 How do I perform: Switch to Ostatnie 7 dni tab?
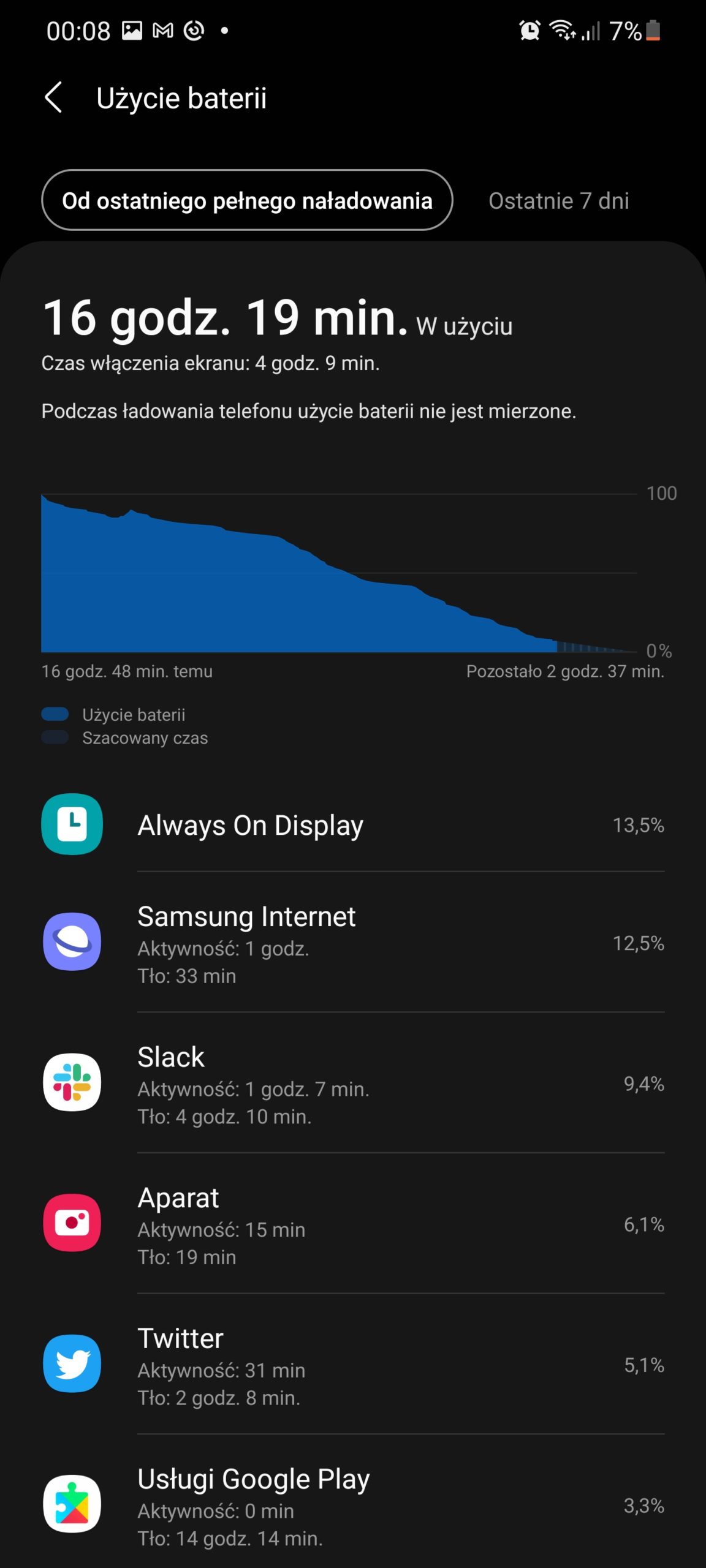click(x=558, y=201)
